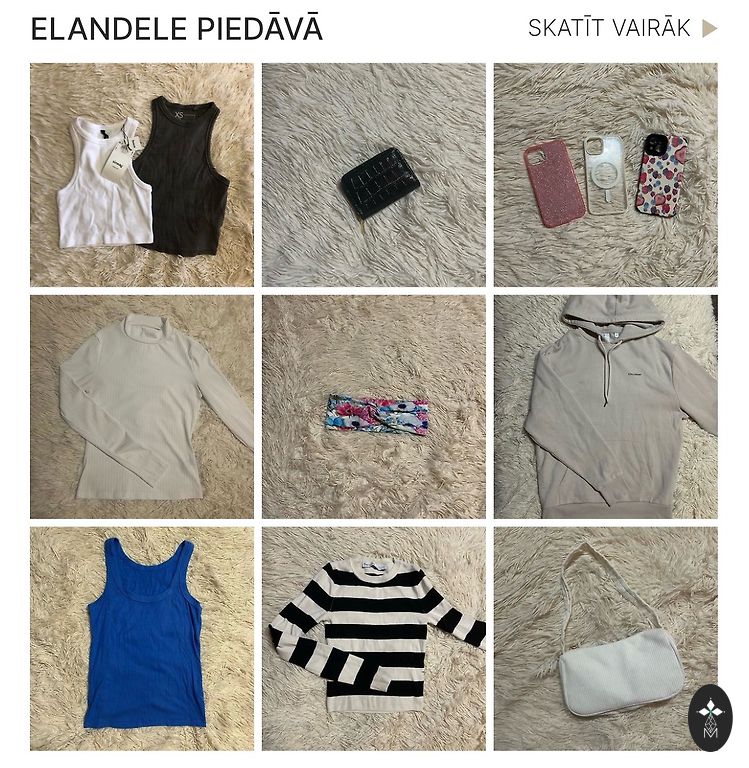Image resolution: width=749 pixels, height=768 pixels.
Task: Open the white and black tank tops listing
Action: (142, 175)
